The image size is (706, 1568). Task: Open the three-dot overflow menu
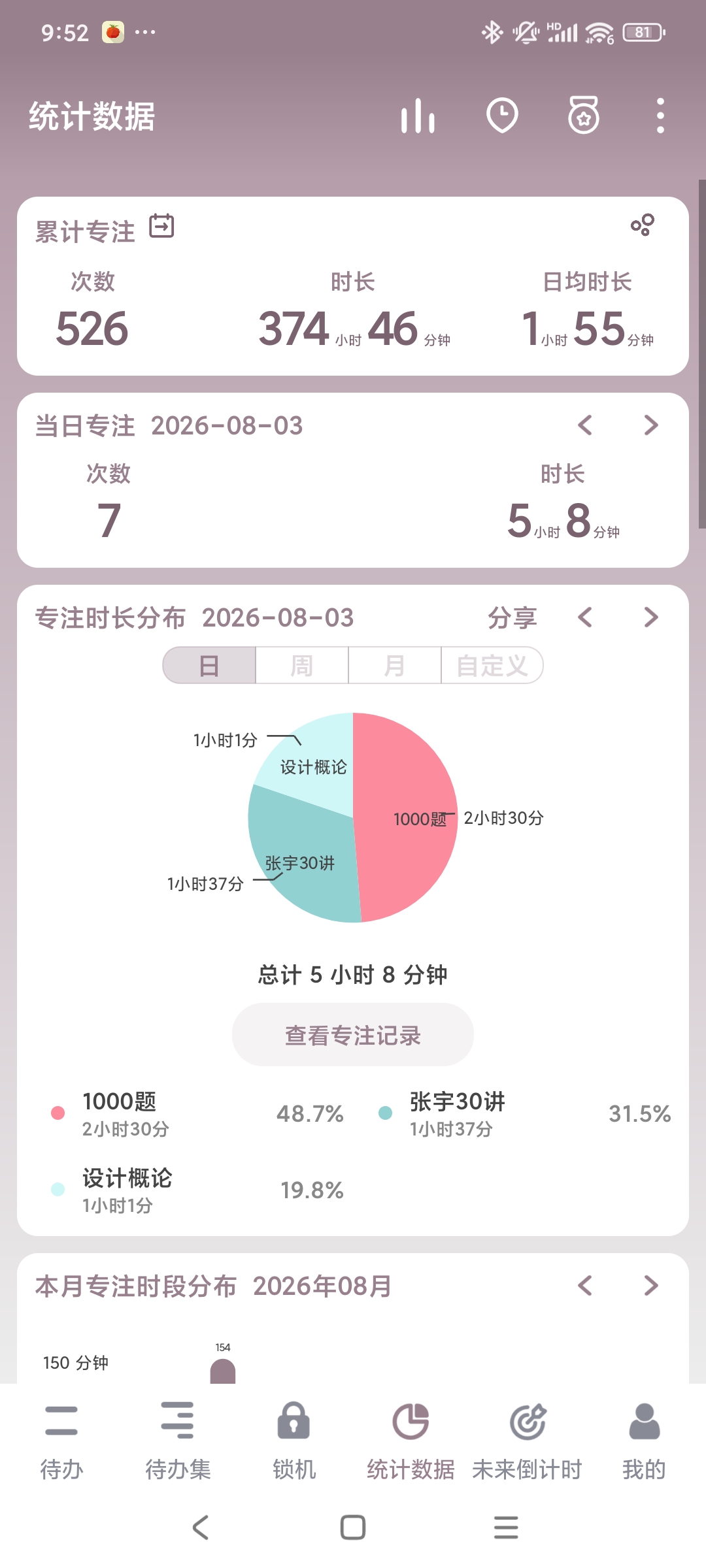[660, 116]
